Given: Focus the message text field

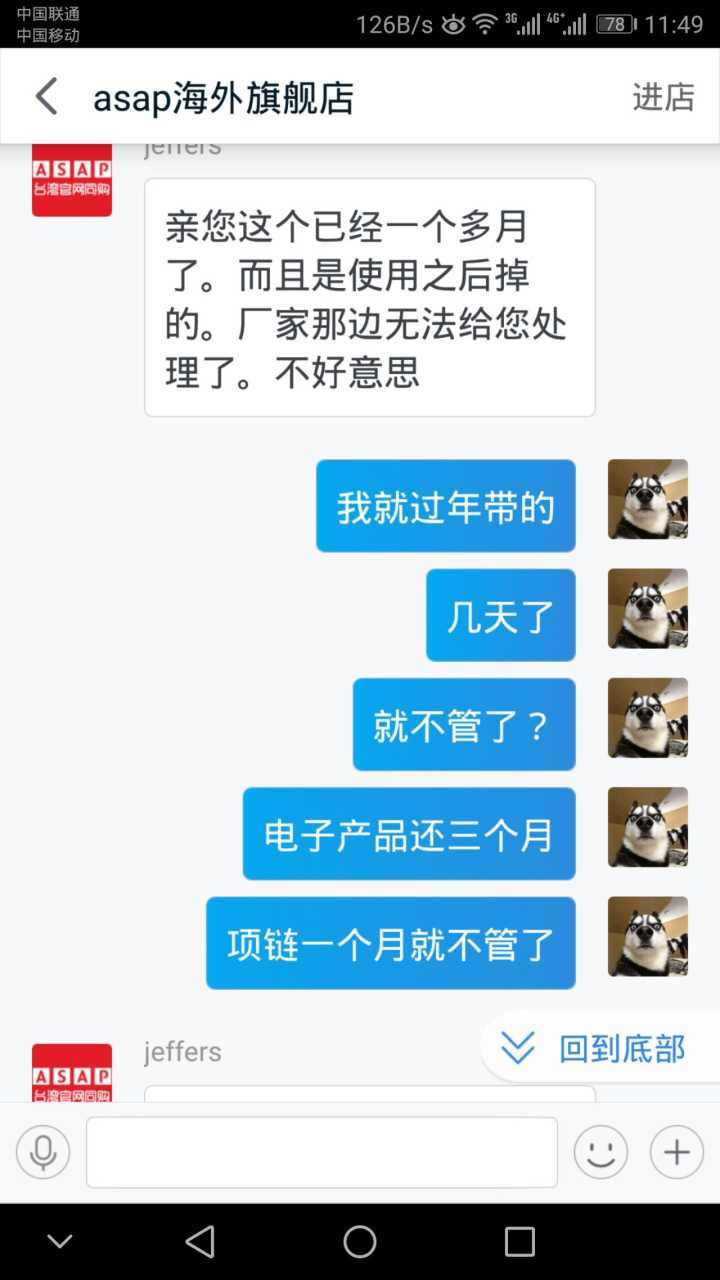Looking at the screenshot, I should click(x=321, y=1152).
